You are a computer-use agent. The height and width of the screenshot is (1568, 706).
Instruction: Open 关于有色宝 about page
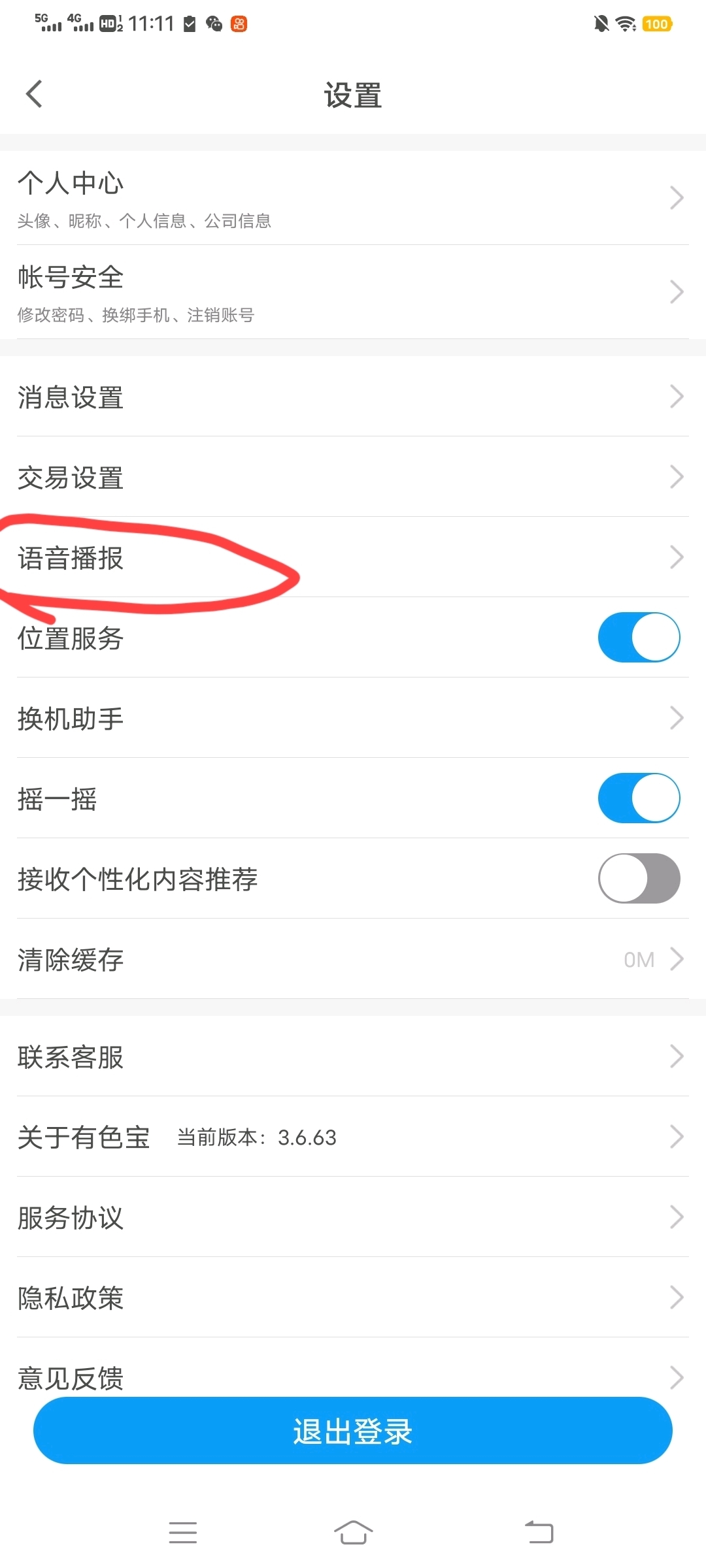pyautogui.click(x=353, y=1137)
